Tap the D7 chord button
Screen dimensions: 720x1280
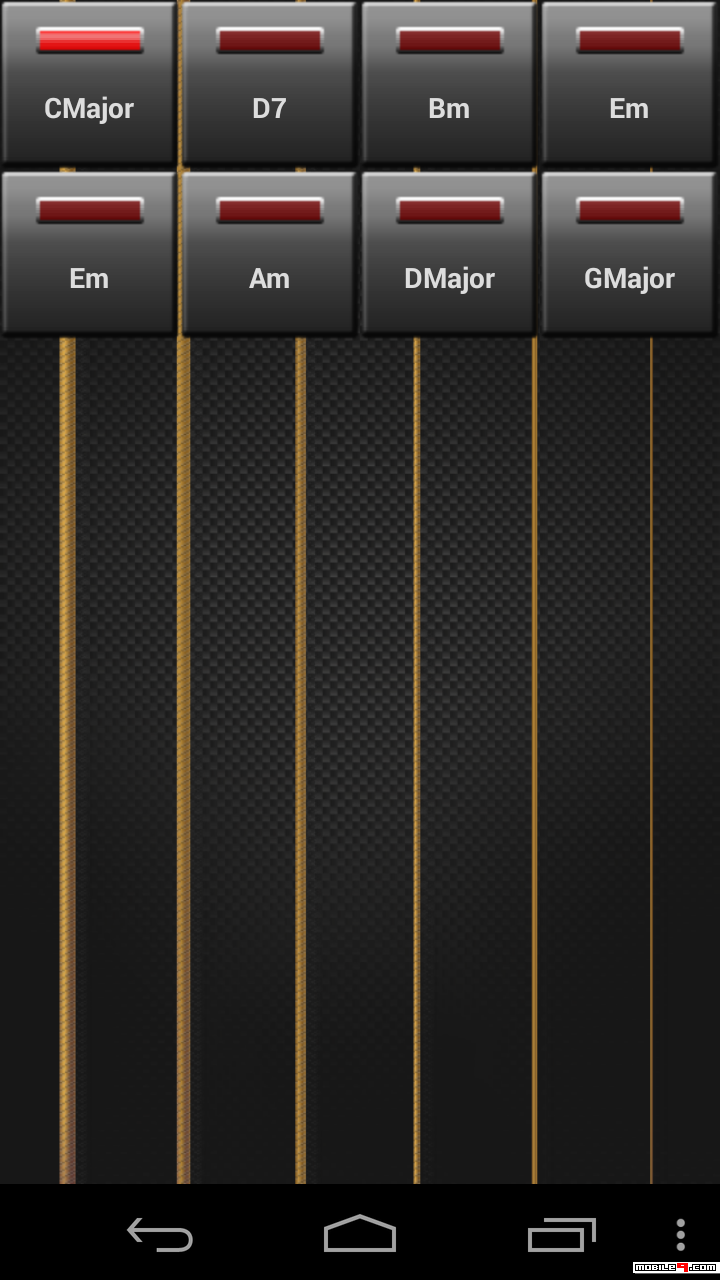[269, 83]
